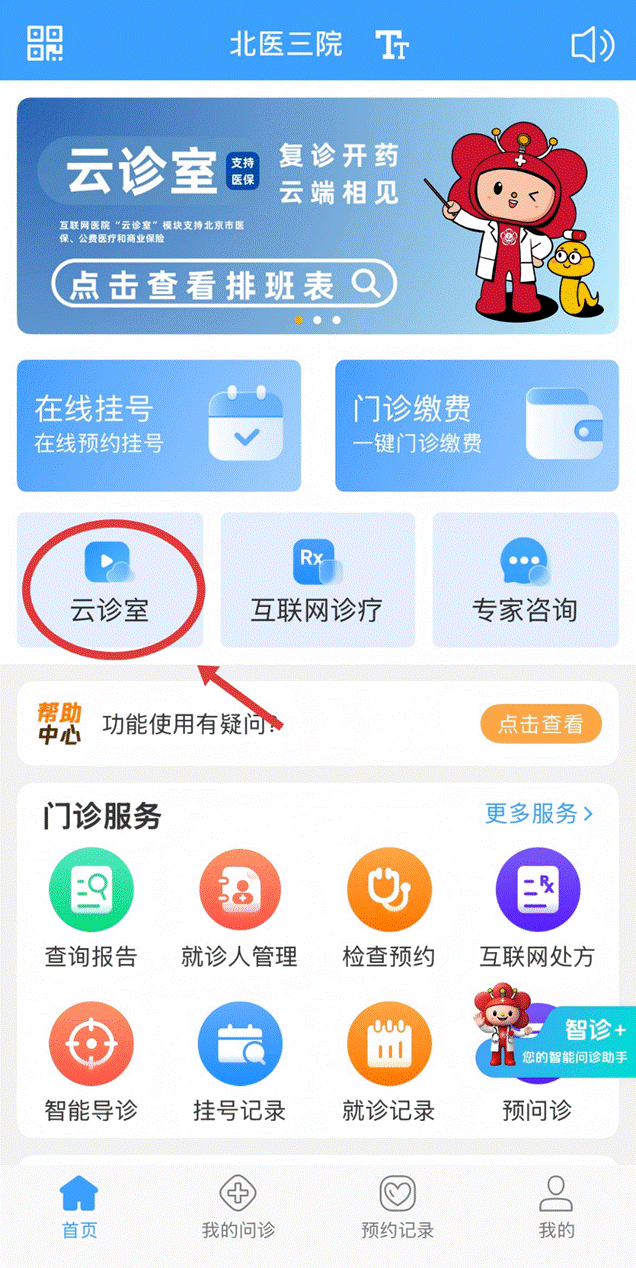636x1268 pixels.
Task: Toggle the speaker sound icon
Action: pos(591,44)
